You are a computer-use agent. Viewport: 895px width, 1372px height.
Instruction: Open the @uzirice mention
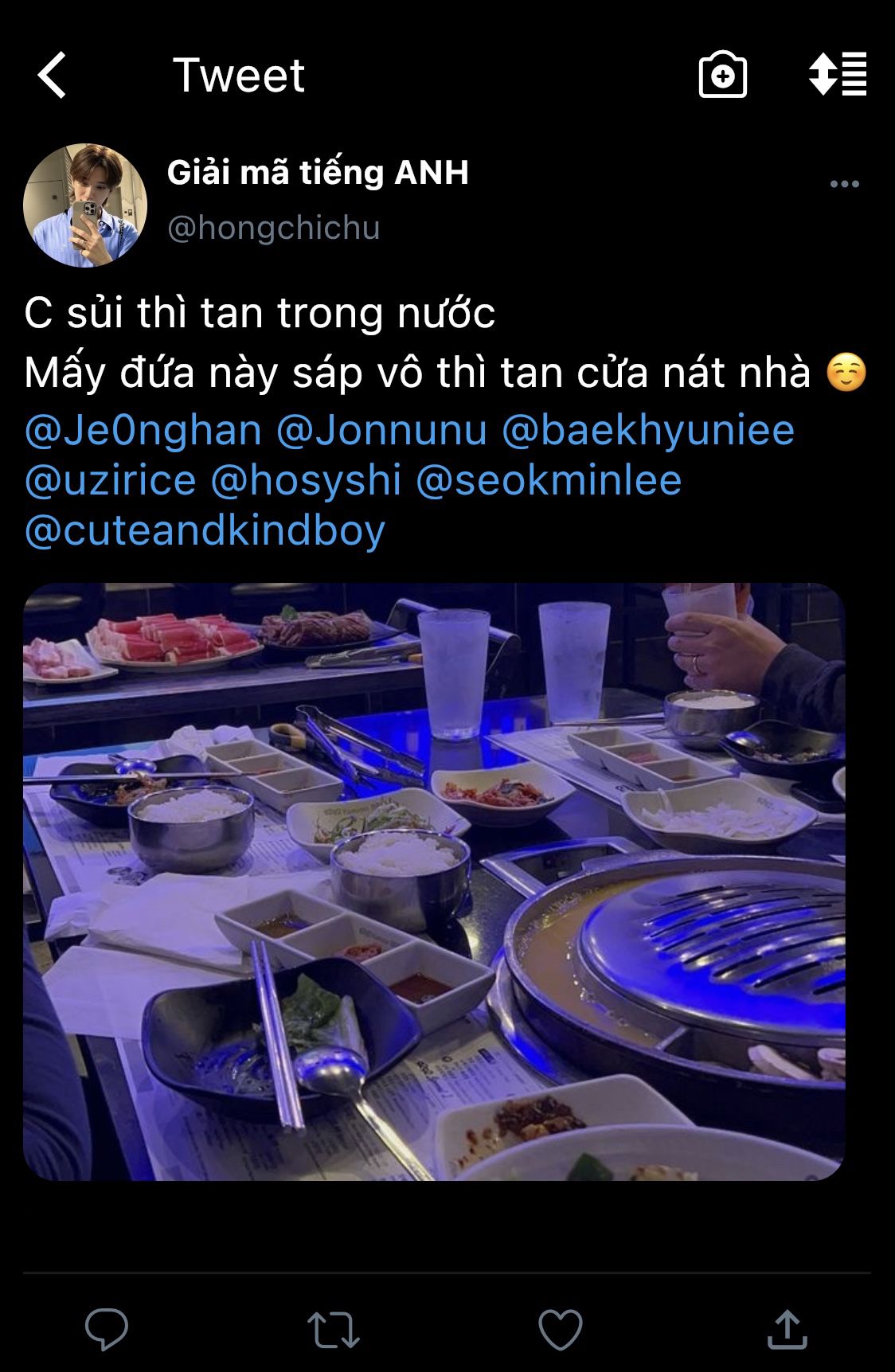(x=110, y=480)
